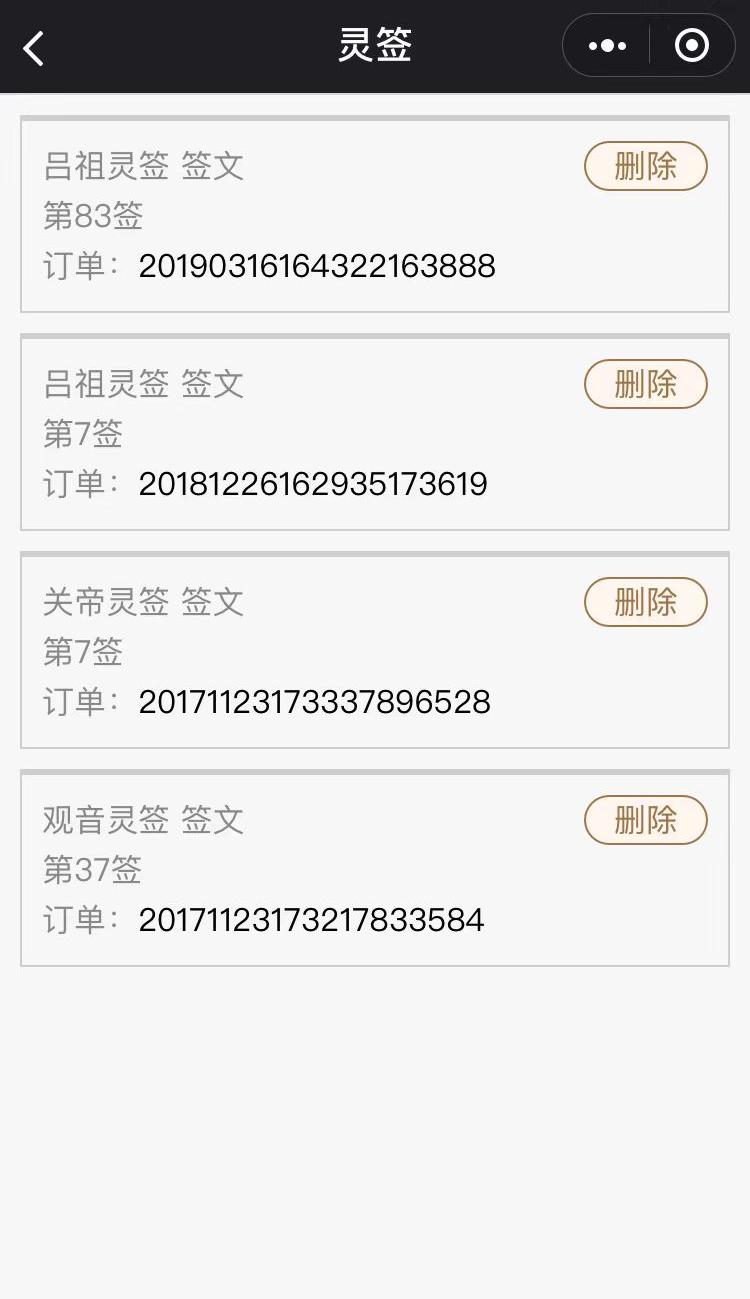Close the mini program with the circle icon
750x1299 pixels.
[x=692, y=46]
